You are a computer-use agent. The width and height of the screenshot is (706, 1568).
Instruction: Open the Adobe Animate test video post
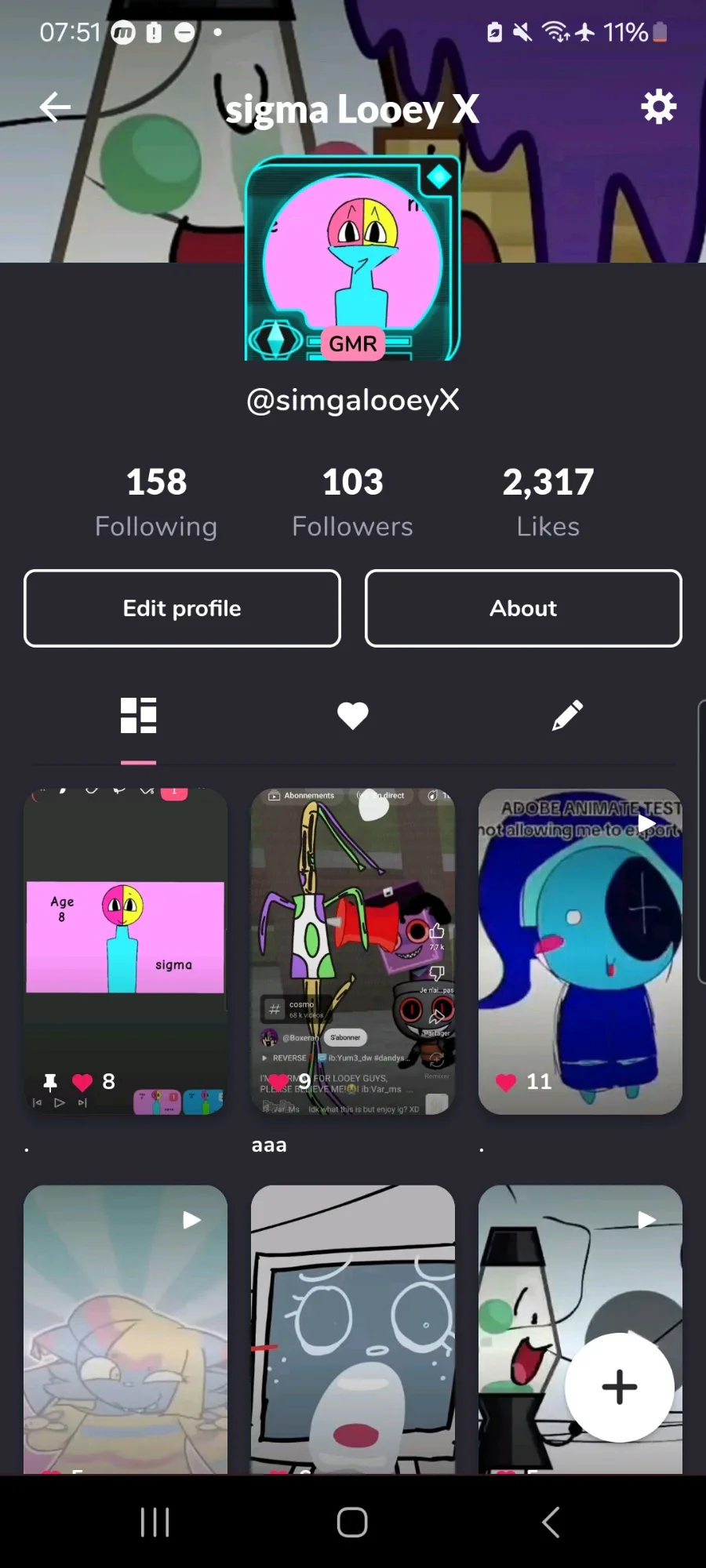pyautogui.click(x=580, y=952)
